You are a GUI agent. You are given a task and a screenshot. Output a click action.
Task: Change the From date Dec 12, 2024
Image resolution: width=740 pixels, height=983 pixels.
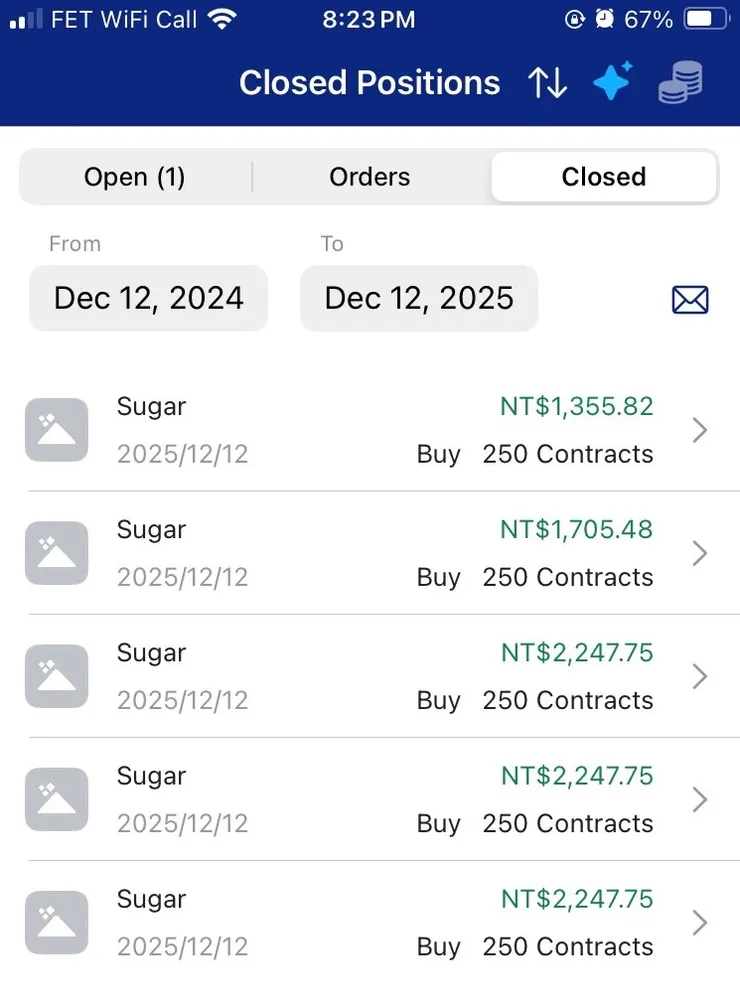(149, 298)
